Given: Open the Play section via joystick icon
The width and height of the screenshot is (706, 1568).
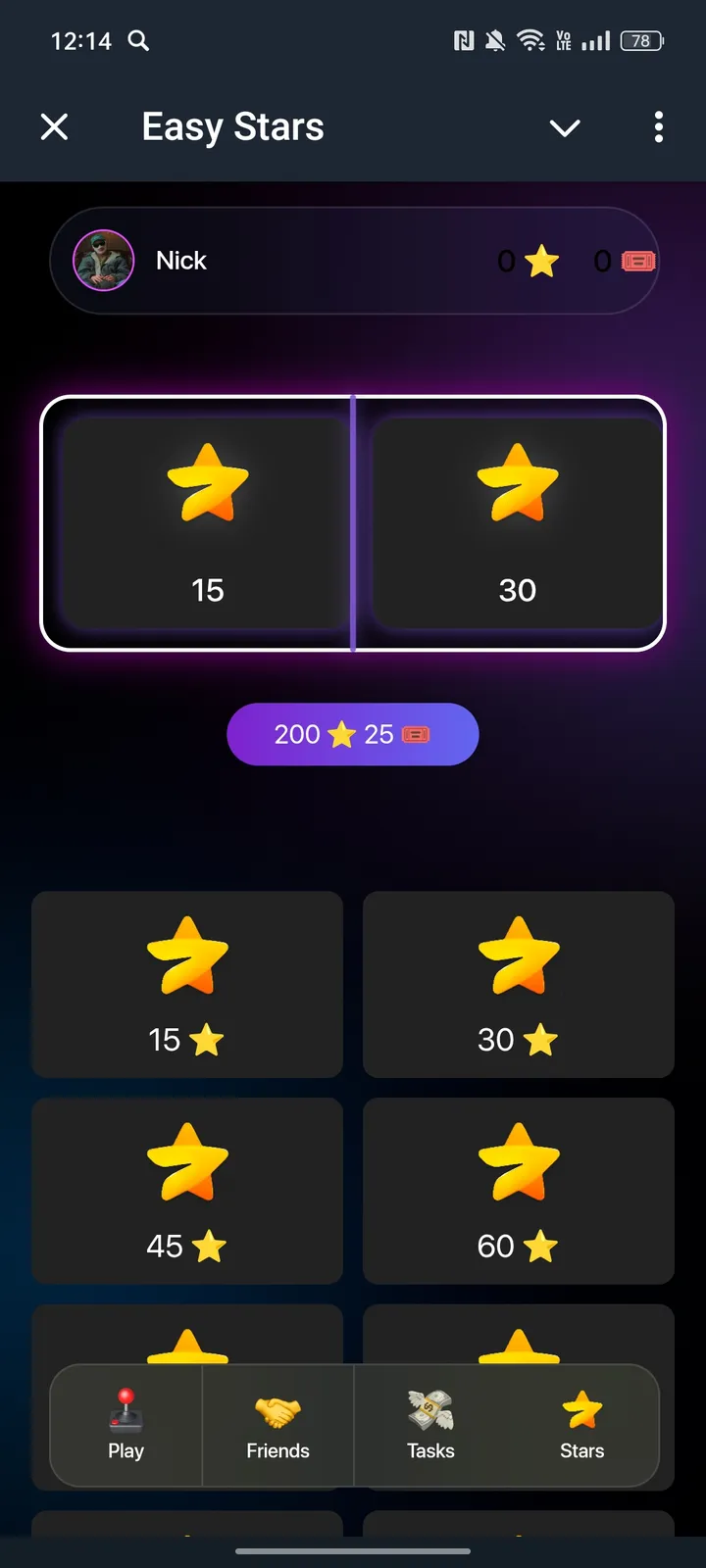Looking at the screenshot, I should (125, 1411).
